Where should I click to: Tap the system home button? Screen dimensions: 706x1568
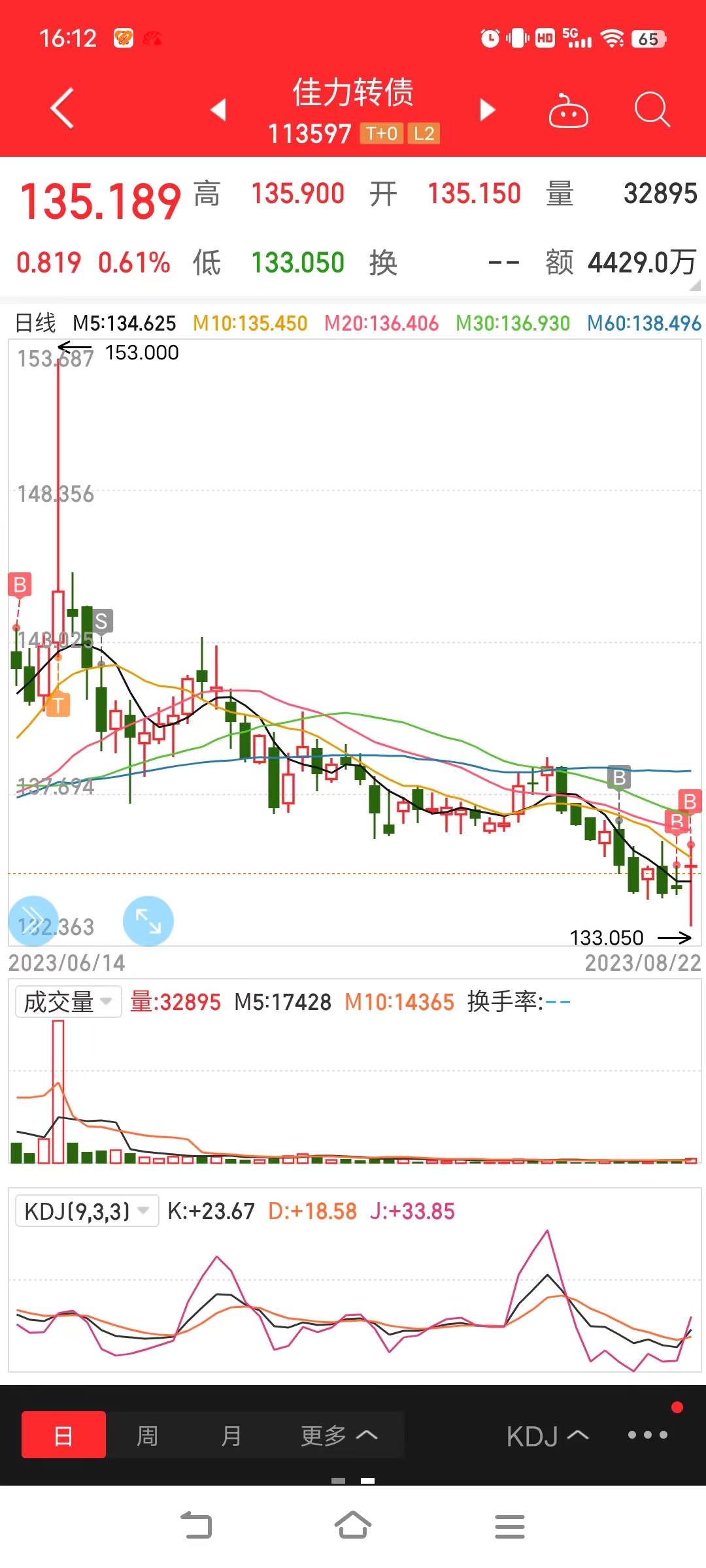point(353,1526)
